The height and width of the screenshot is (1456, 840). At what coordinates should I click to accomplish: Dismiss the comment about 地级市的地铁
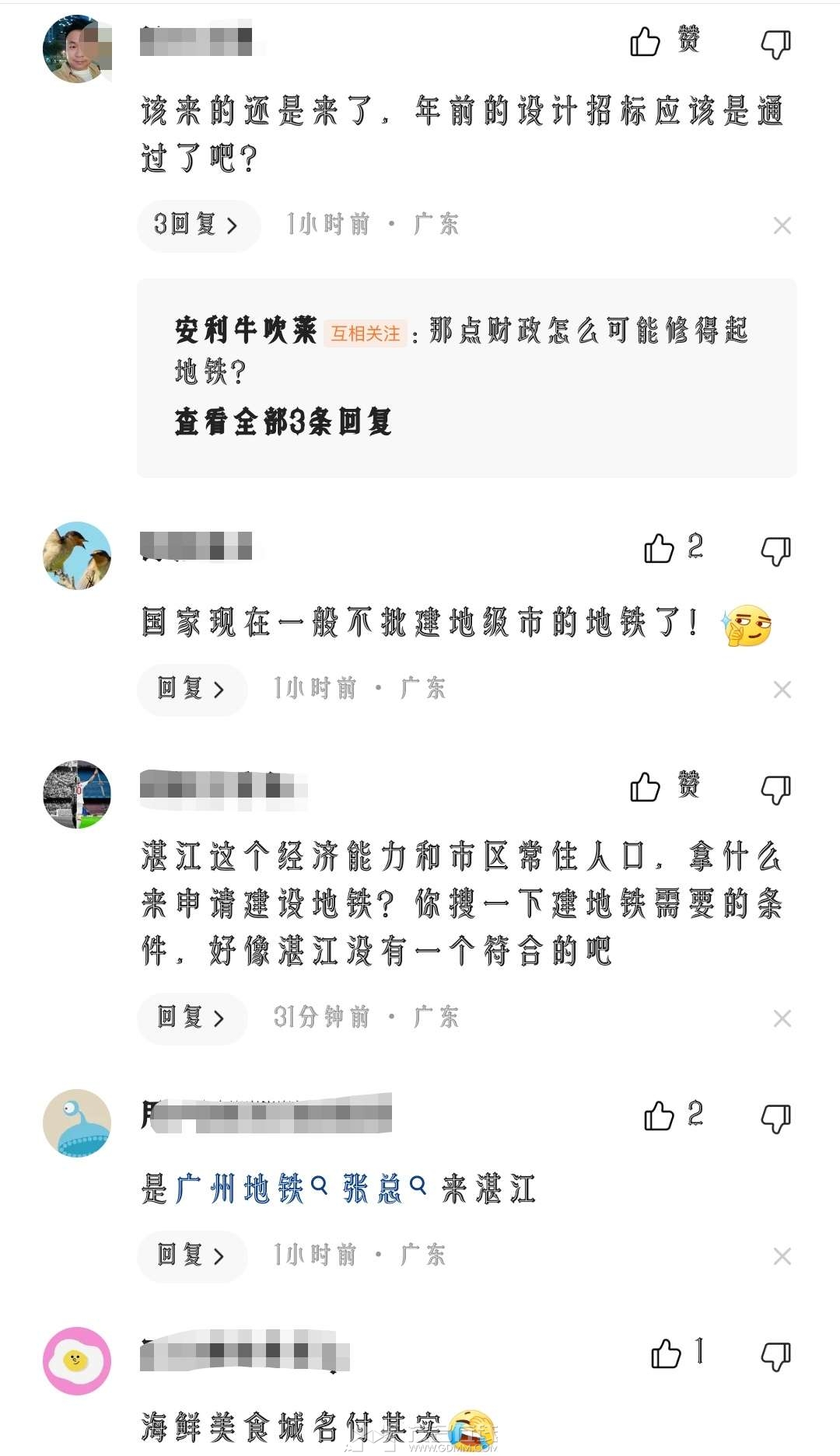pos(782,690)
